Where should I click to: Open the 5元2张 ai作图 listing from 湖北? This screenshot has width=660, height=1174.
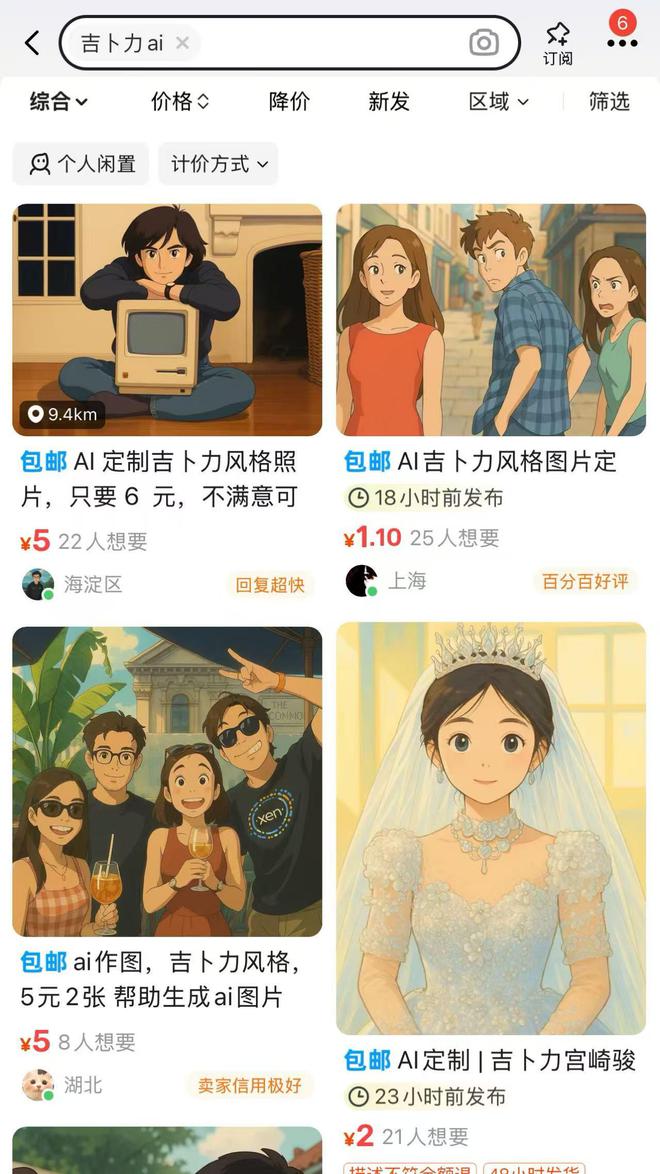167,781
